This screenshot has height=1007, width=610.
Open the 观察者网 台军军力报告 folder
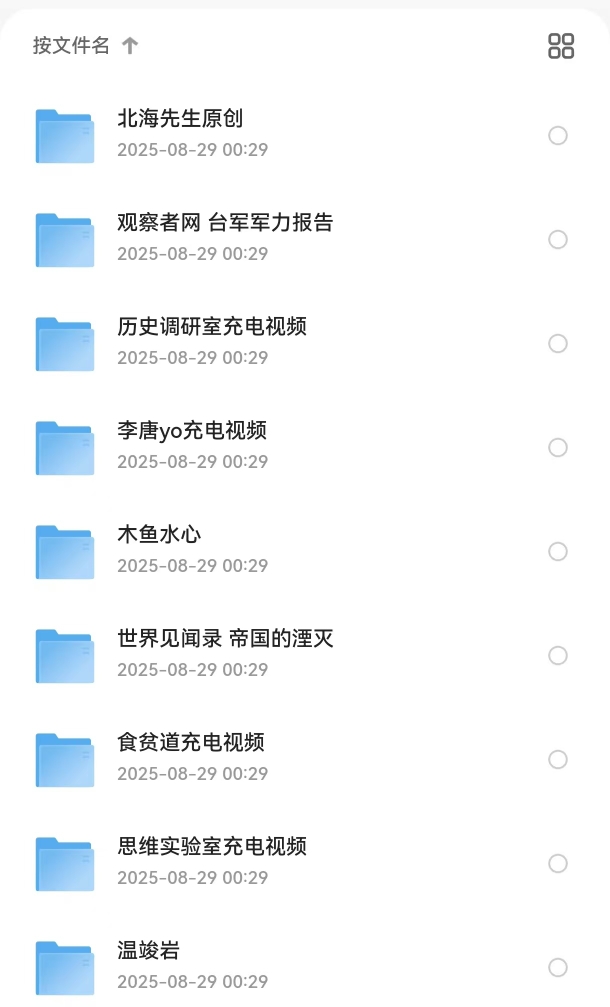pyautogui.click(x=305, y=239)
